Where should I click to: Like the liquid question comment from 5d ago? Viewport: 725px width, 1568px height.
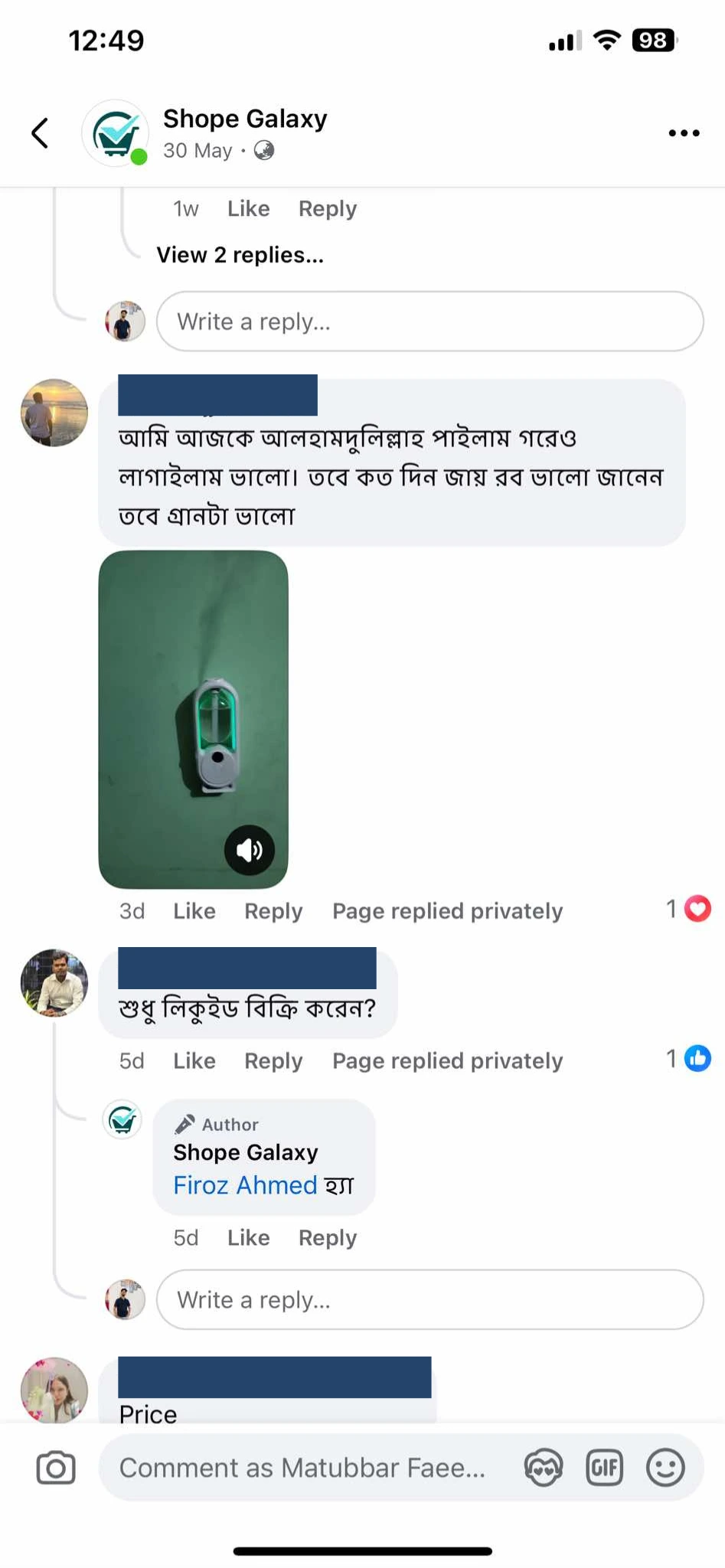(x=194, y=1061)
